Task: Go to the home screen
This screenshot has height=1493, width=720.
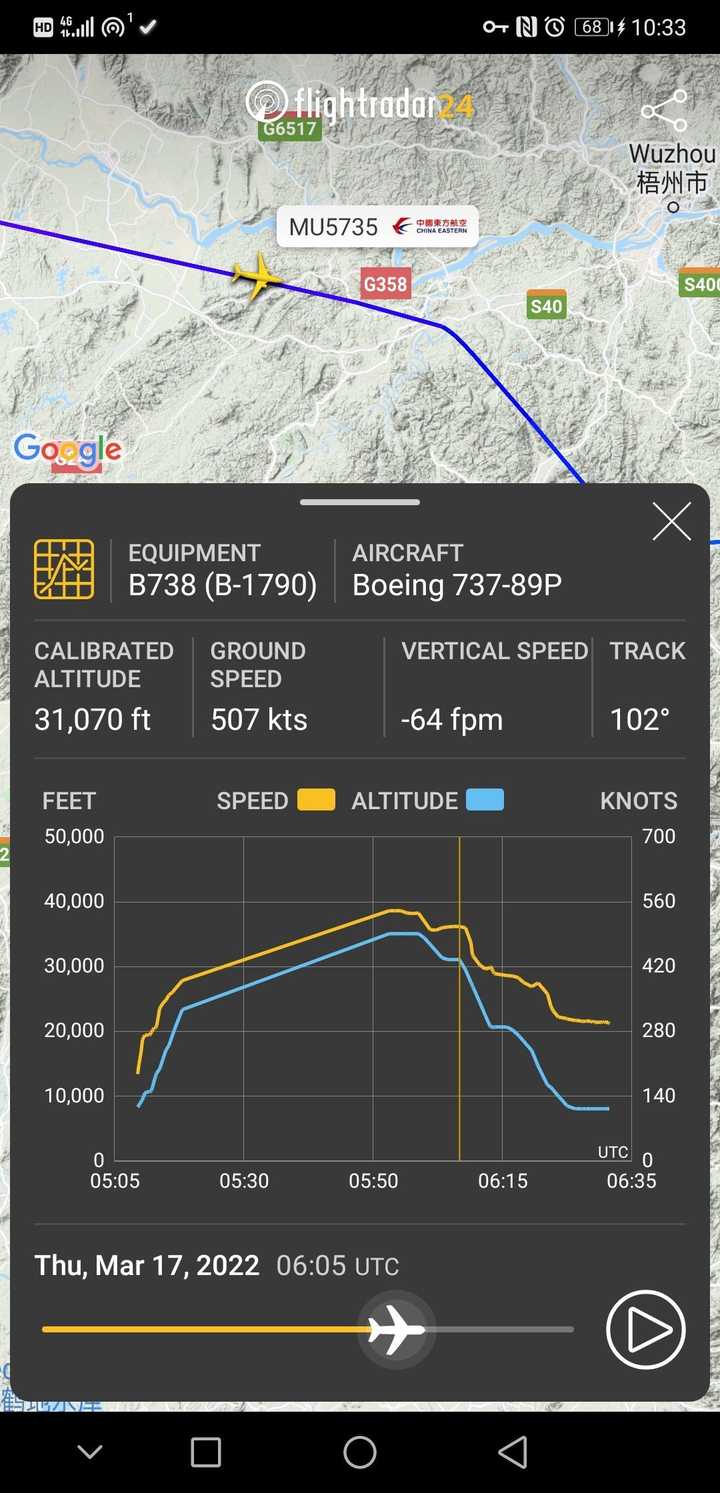Action: click(x=360, y=1451)
